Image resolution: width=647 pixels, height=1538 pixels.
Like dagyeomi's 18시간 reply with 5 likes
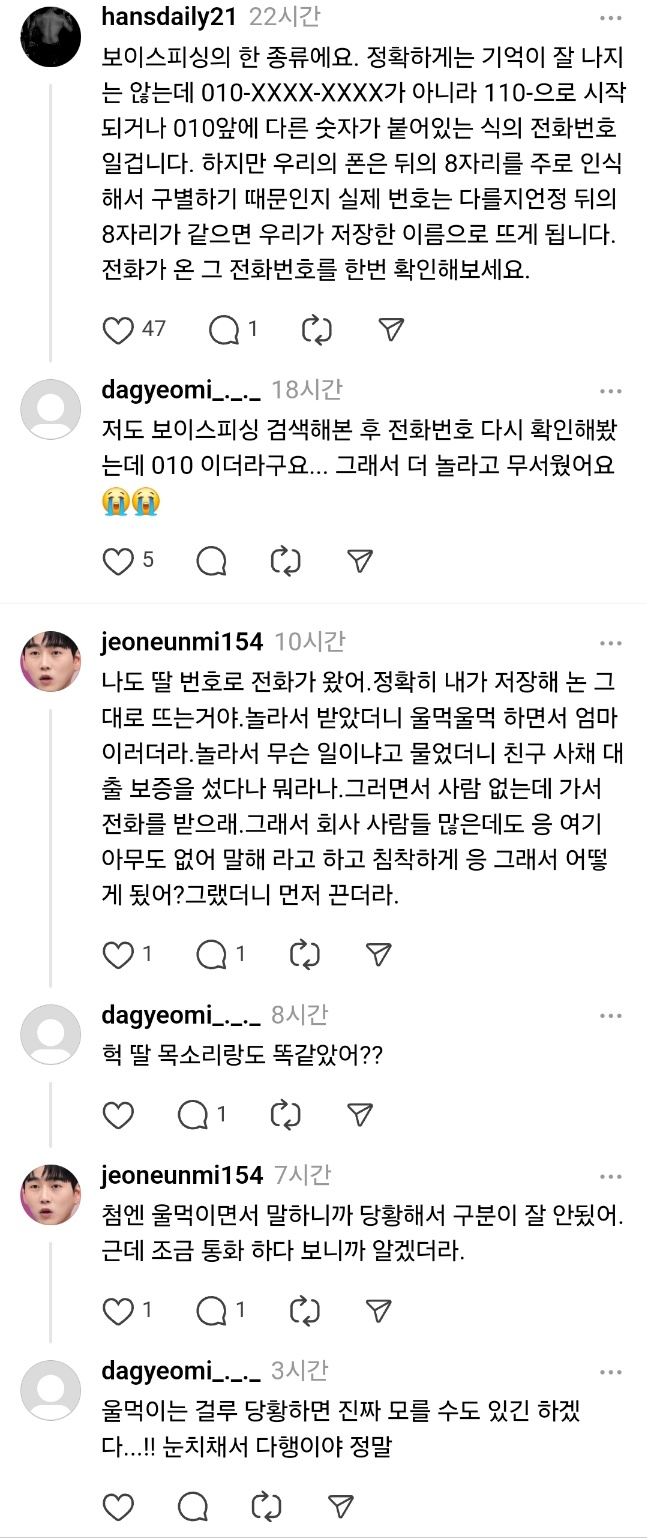pos(119,562)
